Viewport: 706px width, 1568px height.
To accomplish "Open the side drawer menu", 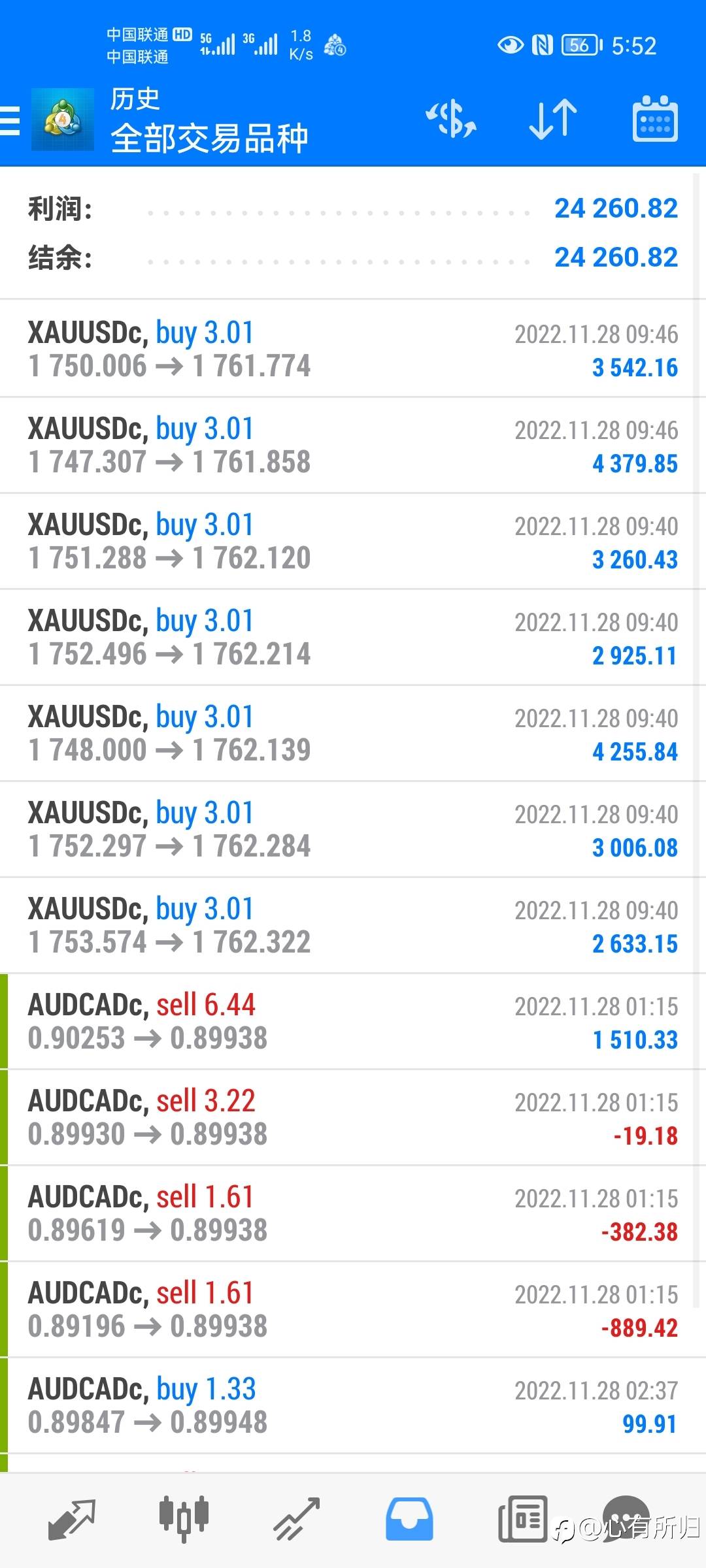I will tap(11, 121).
